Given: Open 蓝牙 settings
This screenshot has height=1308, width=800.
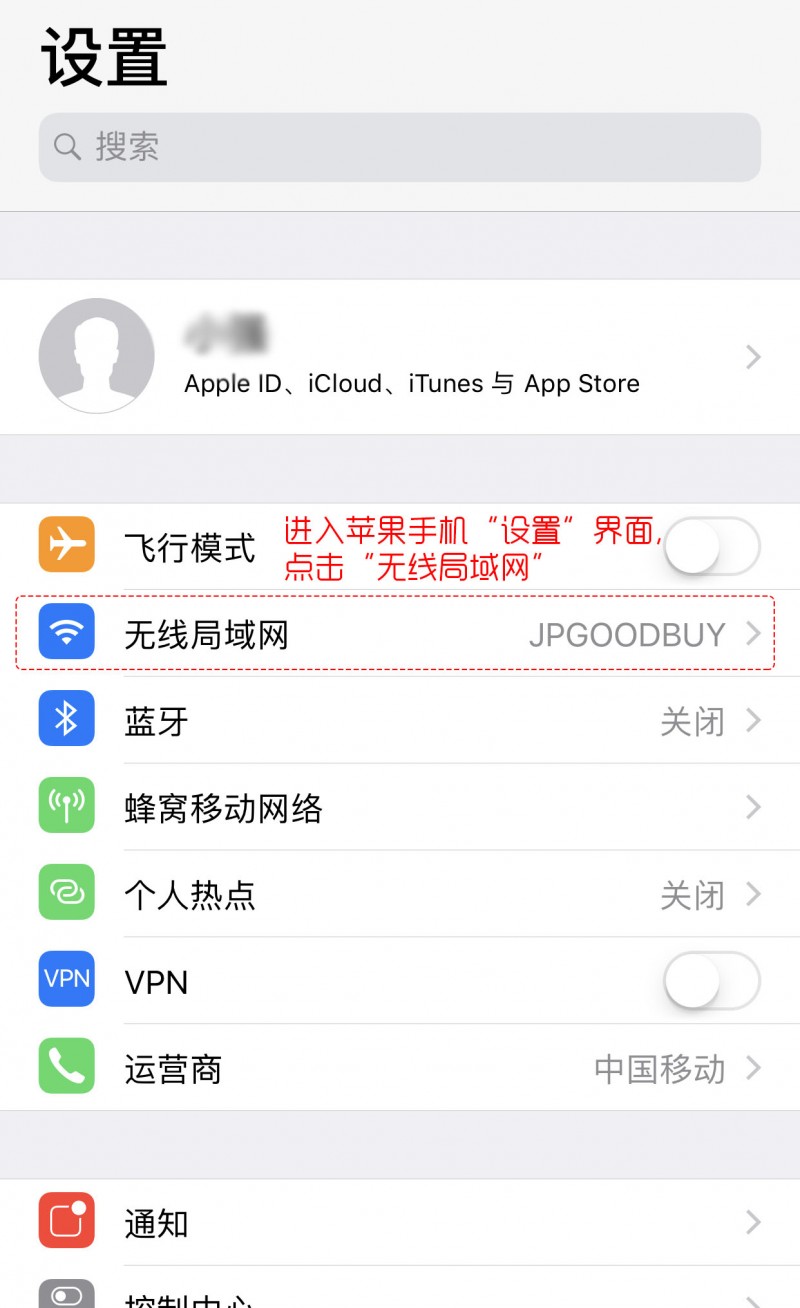Looking at the screenshot, I should click(x=400, y=721).
